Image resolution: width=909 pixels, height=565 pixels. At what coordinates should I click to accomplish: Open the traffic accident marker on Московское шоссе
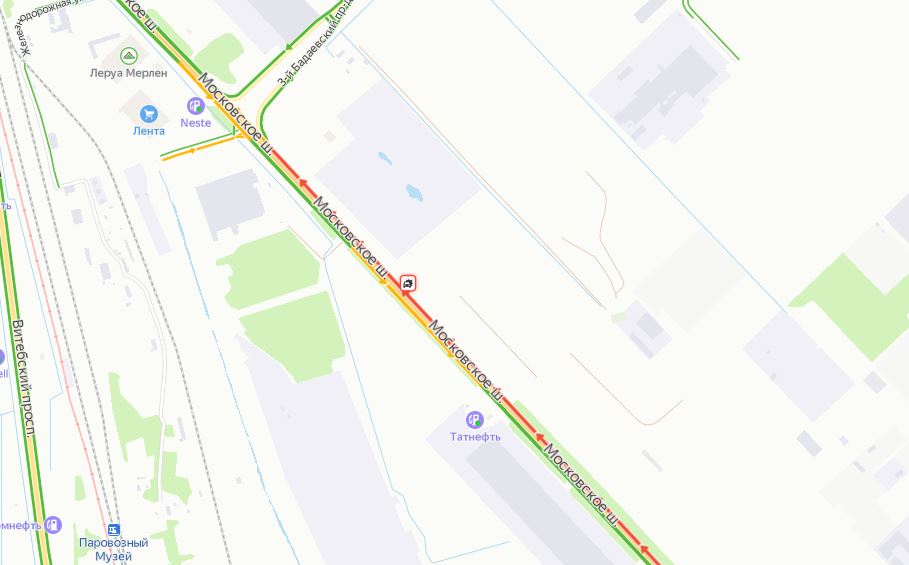pyautogui.click(x=409, y=283)
